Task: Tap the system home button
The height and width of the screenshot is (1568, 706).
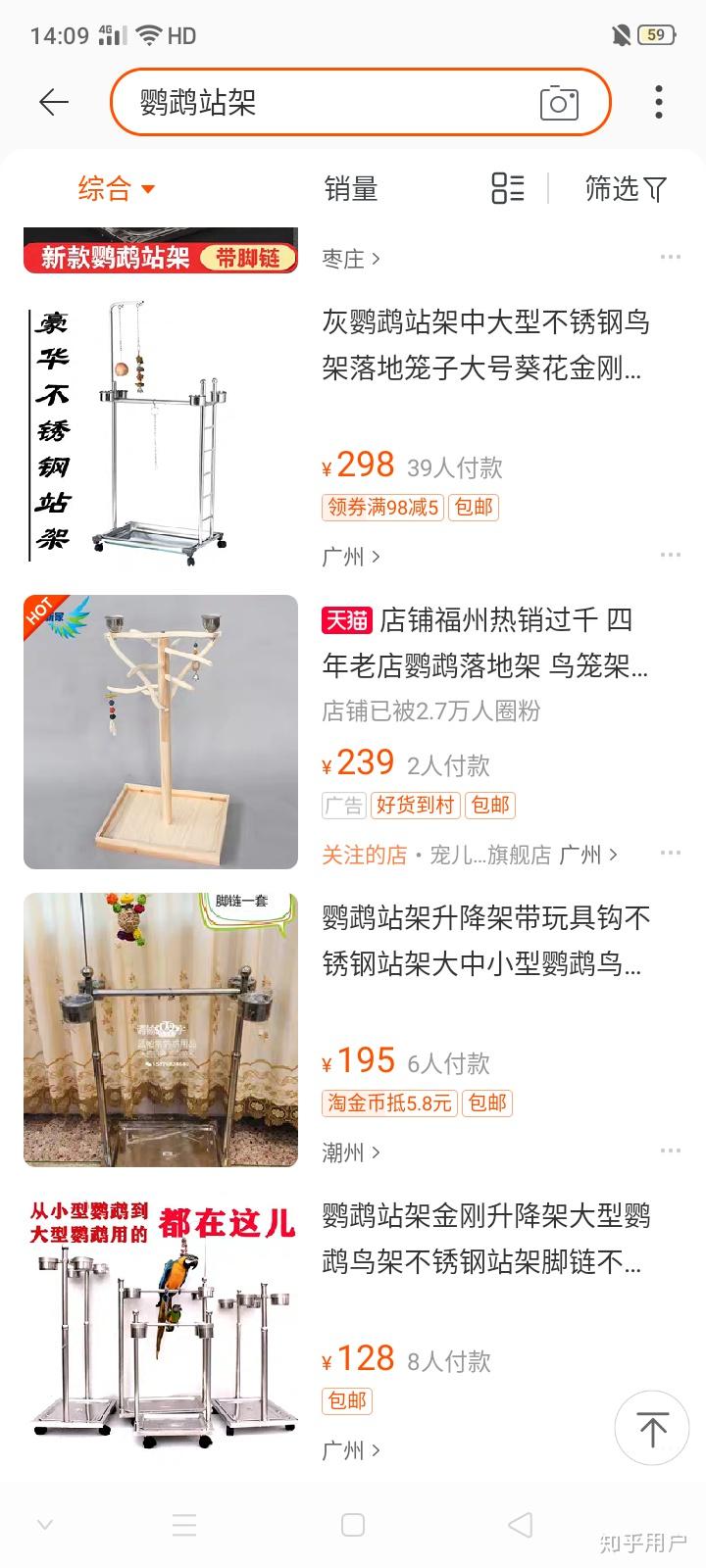Action: click(353, 1525)
